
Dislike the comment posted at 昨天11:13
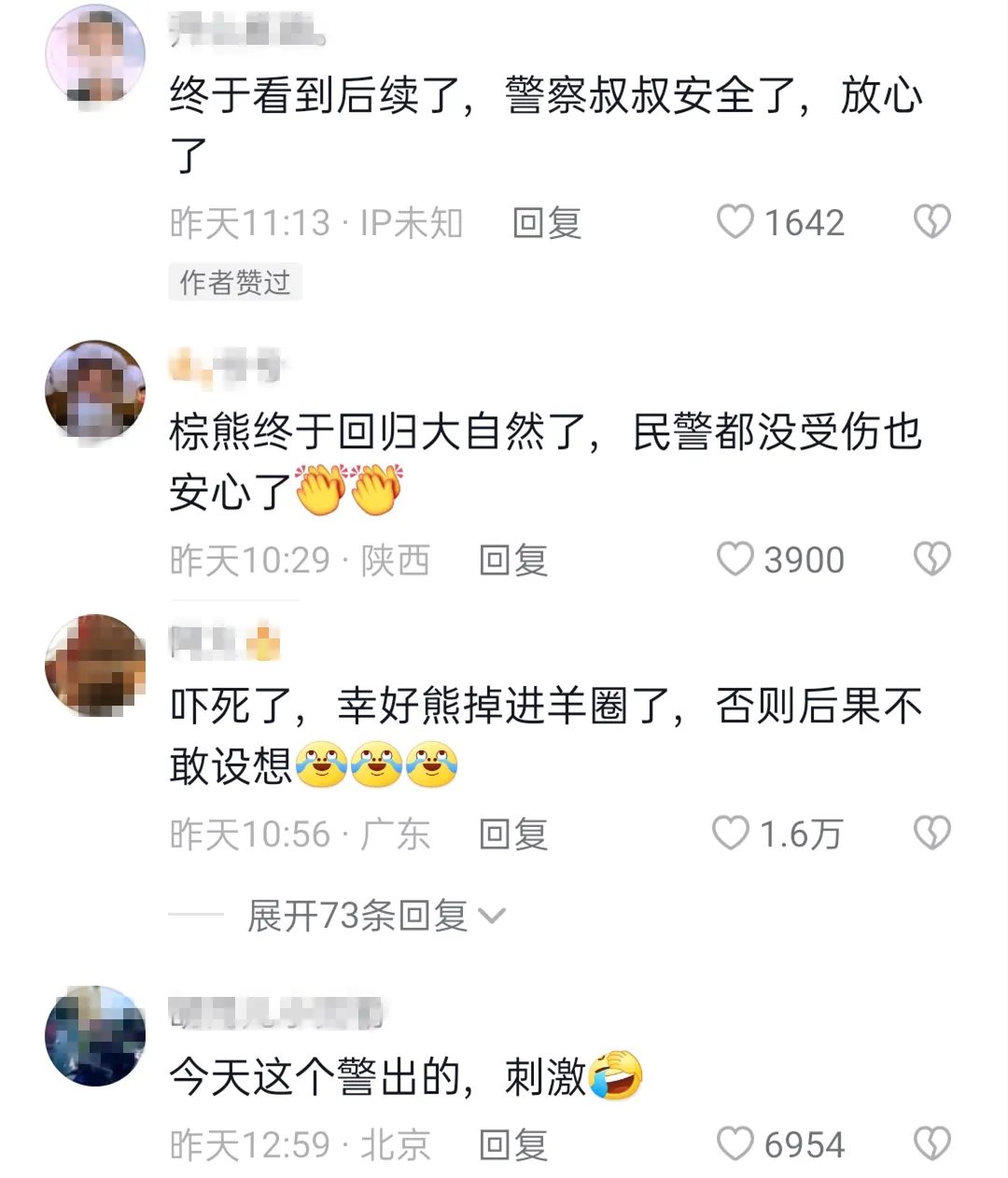931,222
